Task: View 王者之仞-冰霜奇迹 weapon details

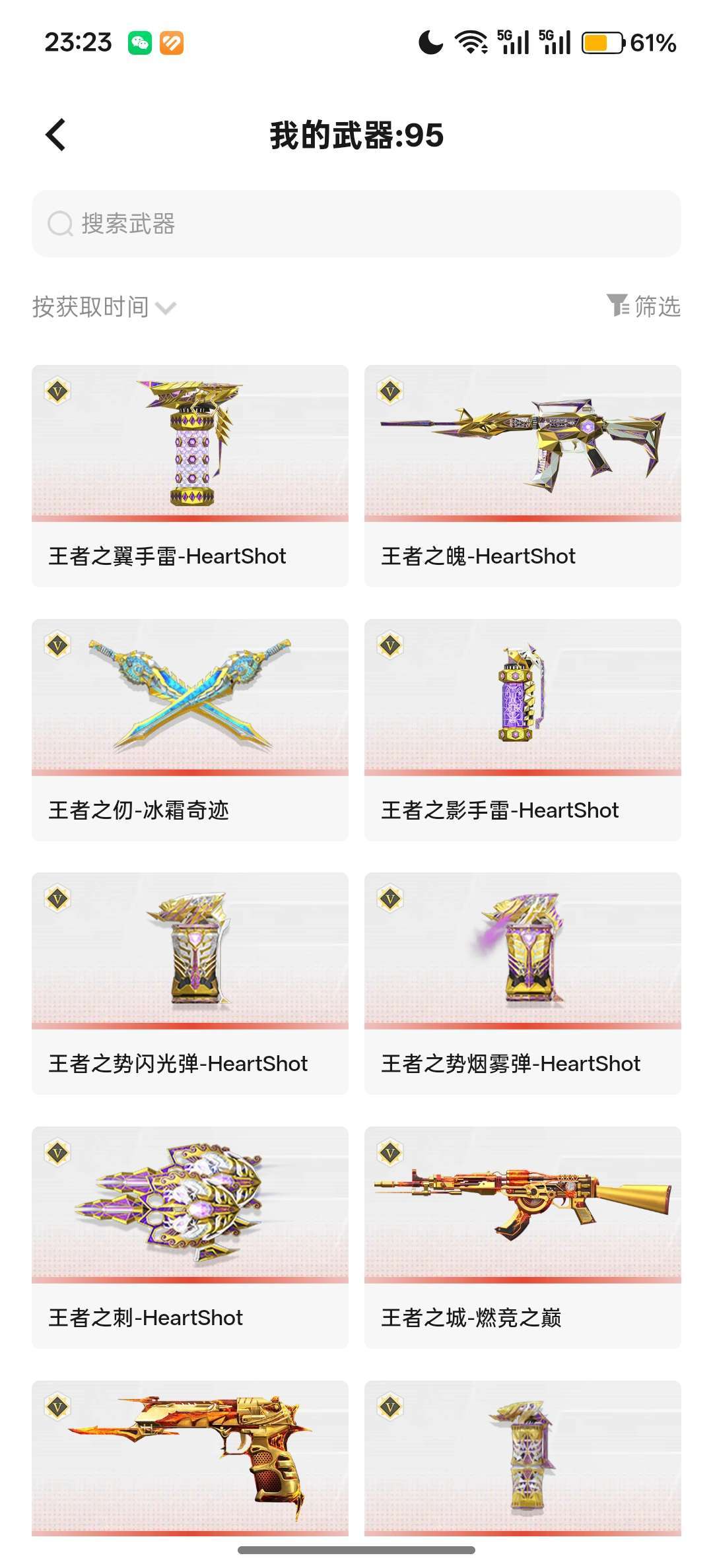Action: 190,730
